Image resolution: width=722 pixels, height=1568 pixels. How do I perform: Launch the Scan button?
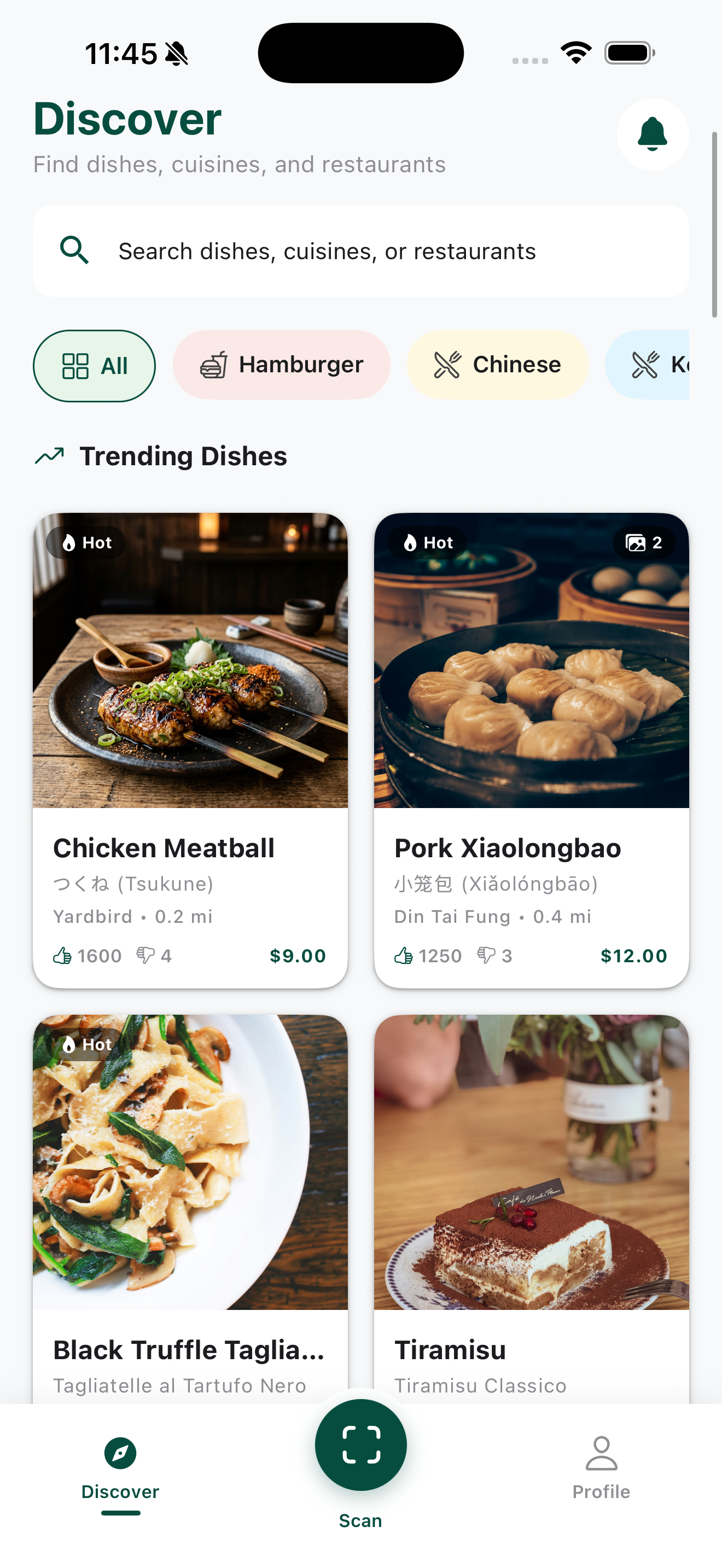[x=360, y=1445]
